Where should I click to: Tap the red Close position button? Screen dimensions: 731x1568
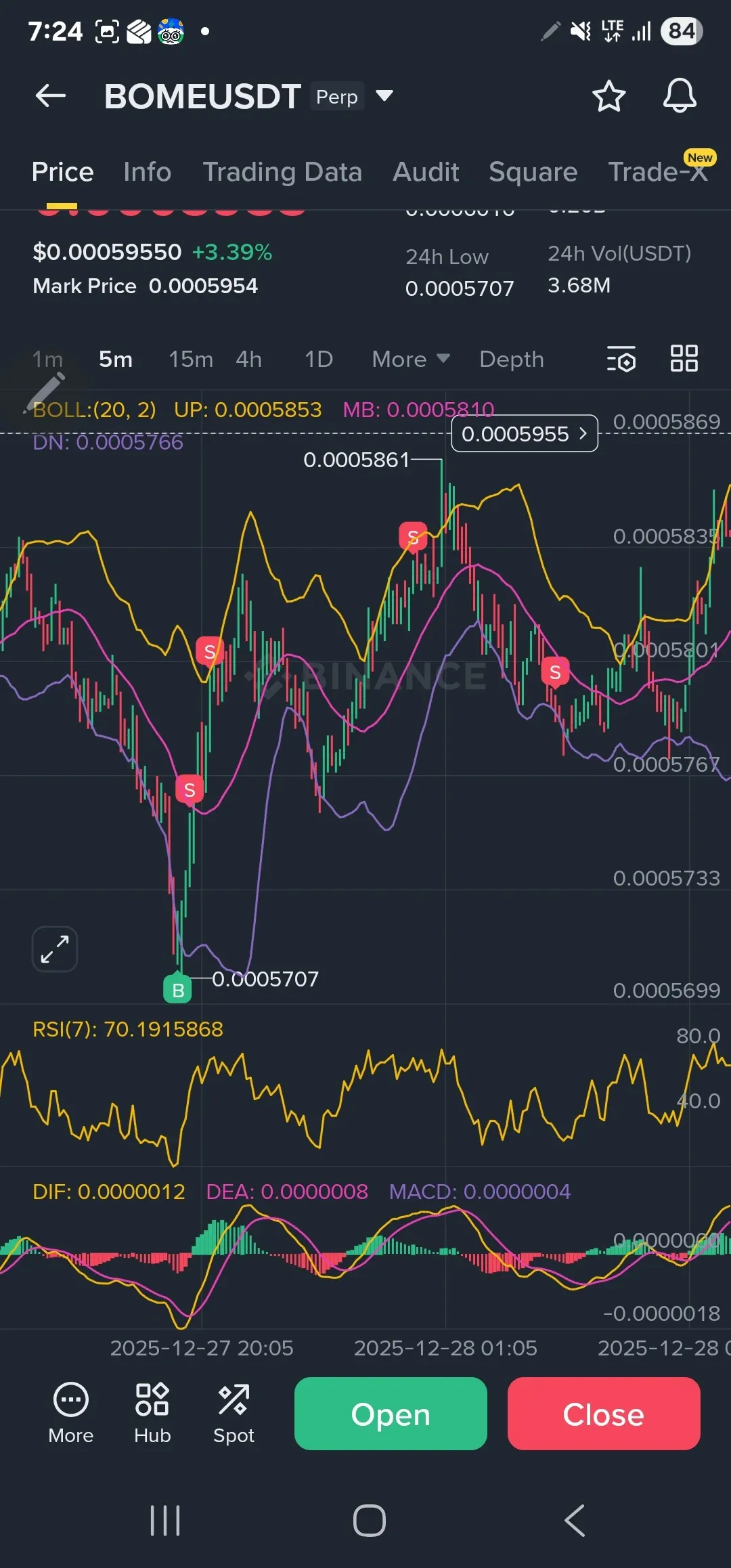[x=603, y=1414]
